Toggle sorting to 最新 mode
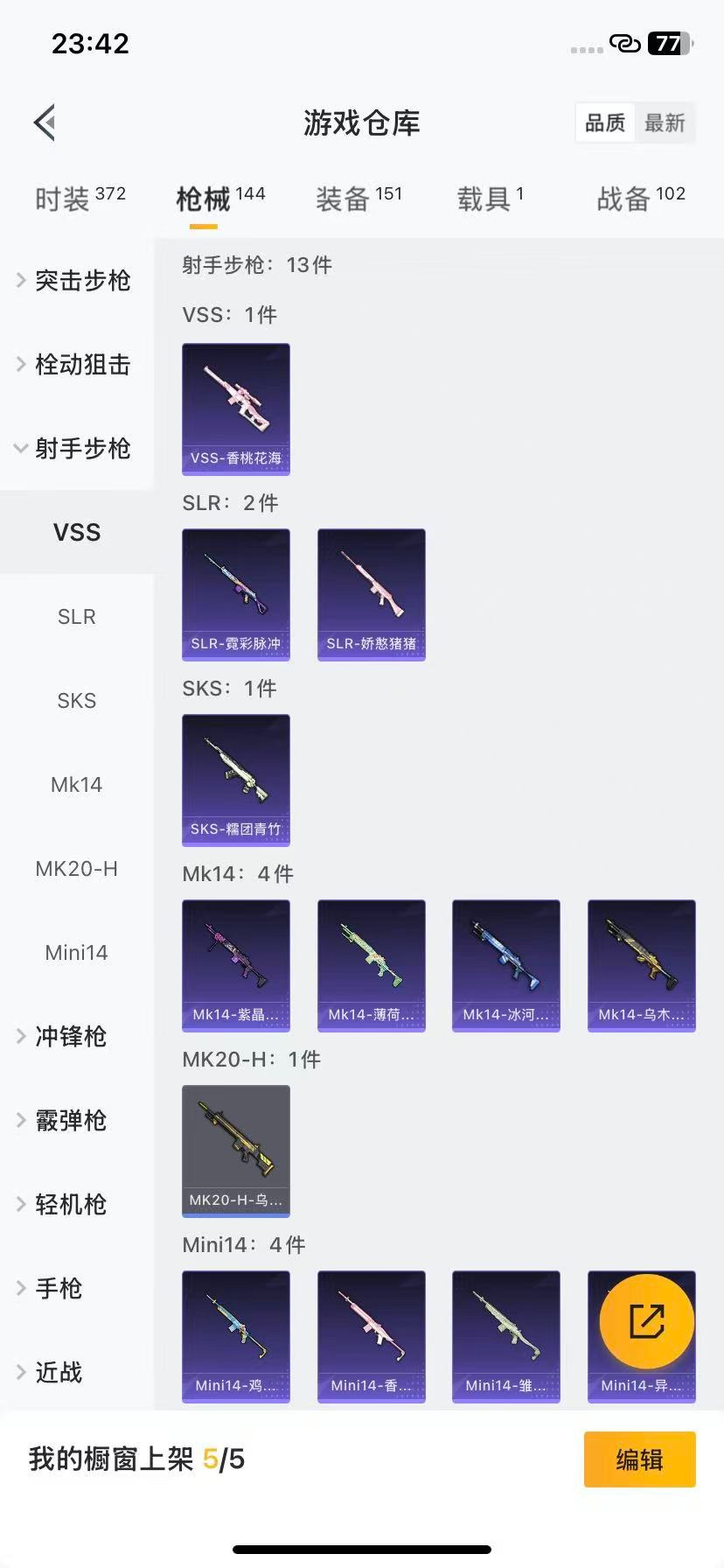This screenshot has height=1568, width=724. coord(665,123)
